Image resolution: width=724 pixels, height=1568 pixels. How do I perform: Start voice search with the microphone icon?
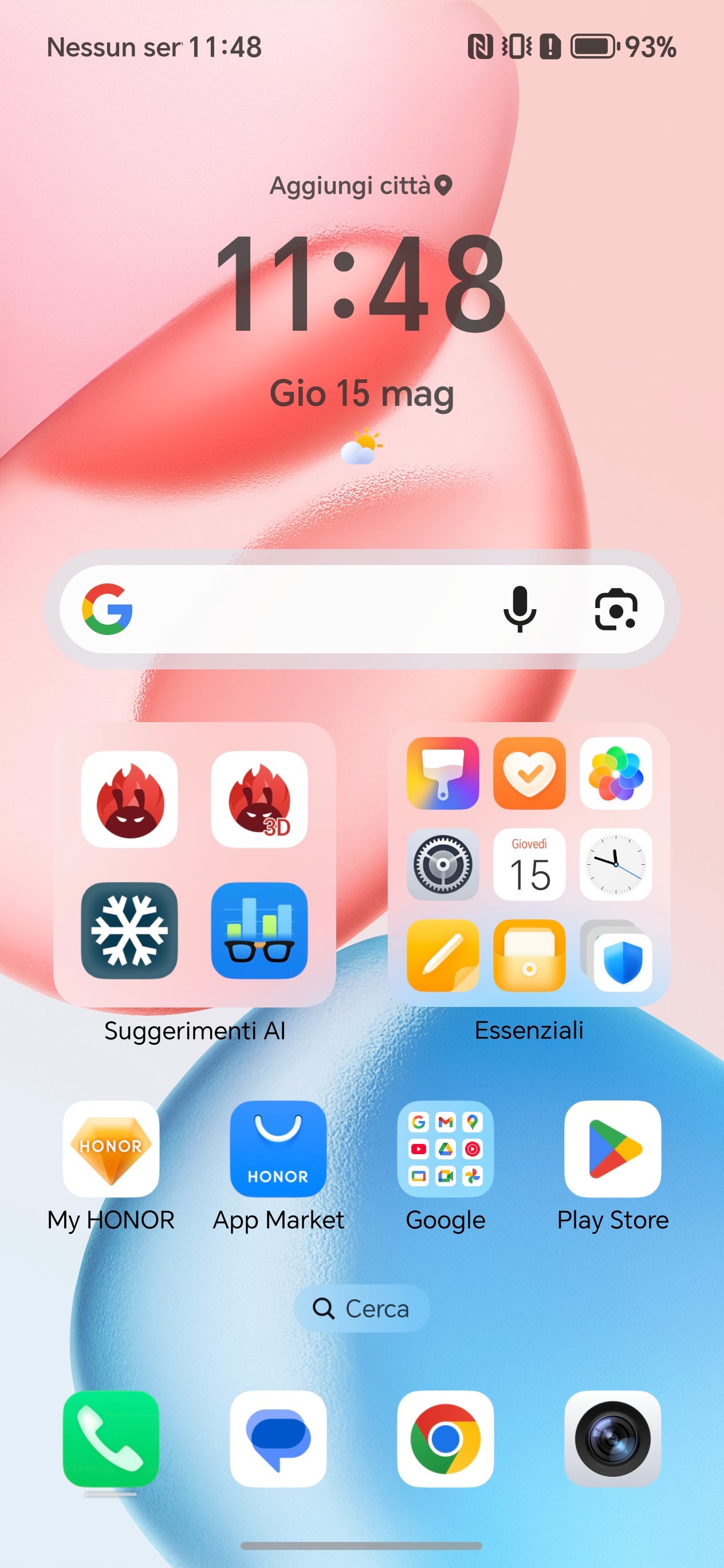(520, 609)
